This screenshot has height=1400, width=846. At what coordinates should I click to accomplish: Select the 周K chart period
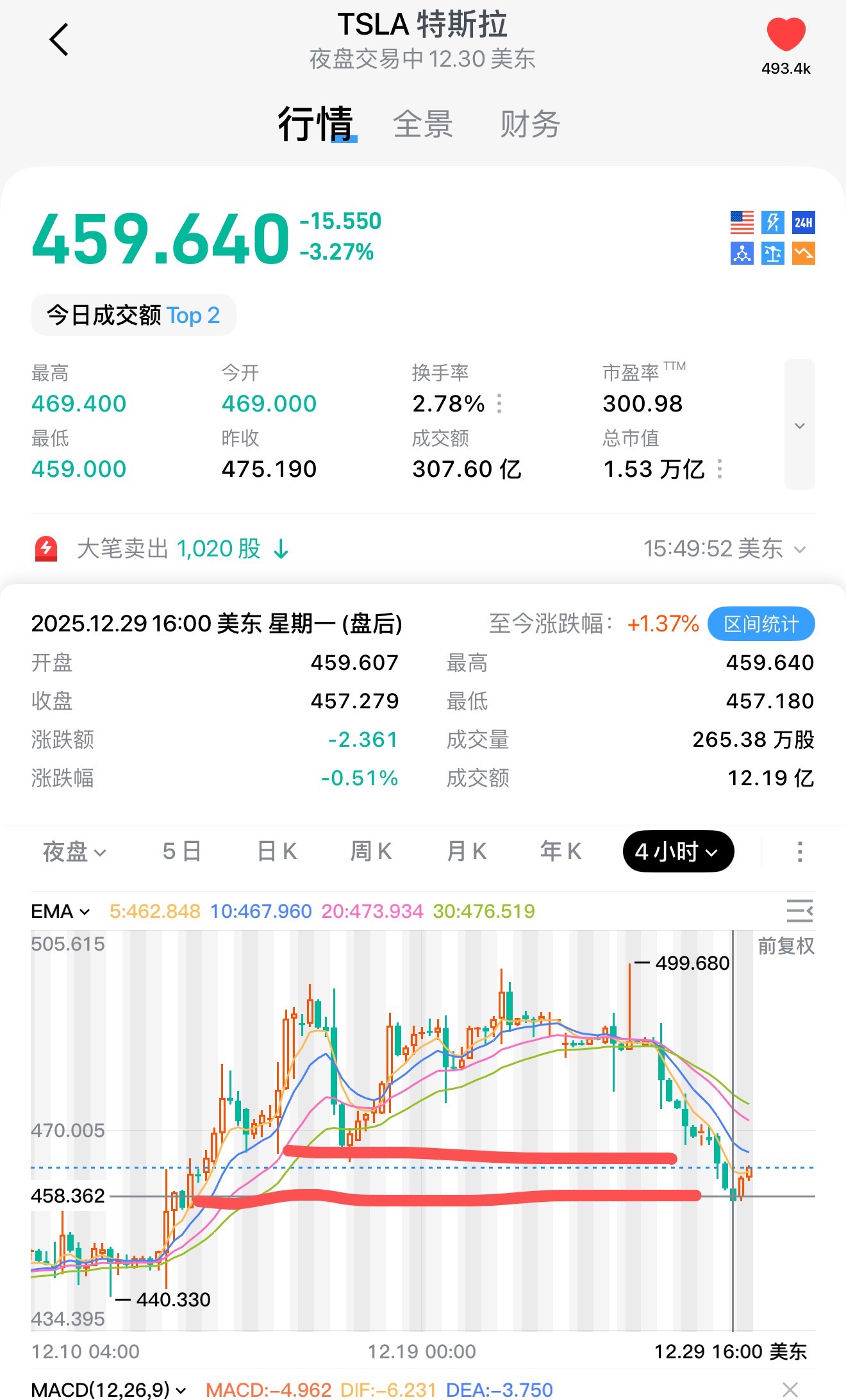coord(371,852)
